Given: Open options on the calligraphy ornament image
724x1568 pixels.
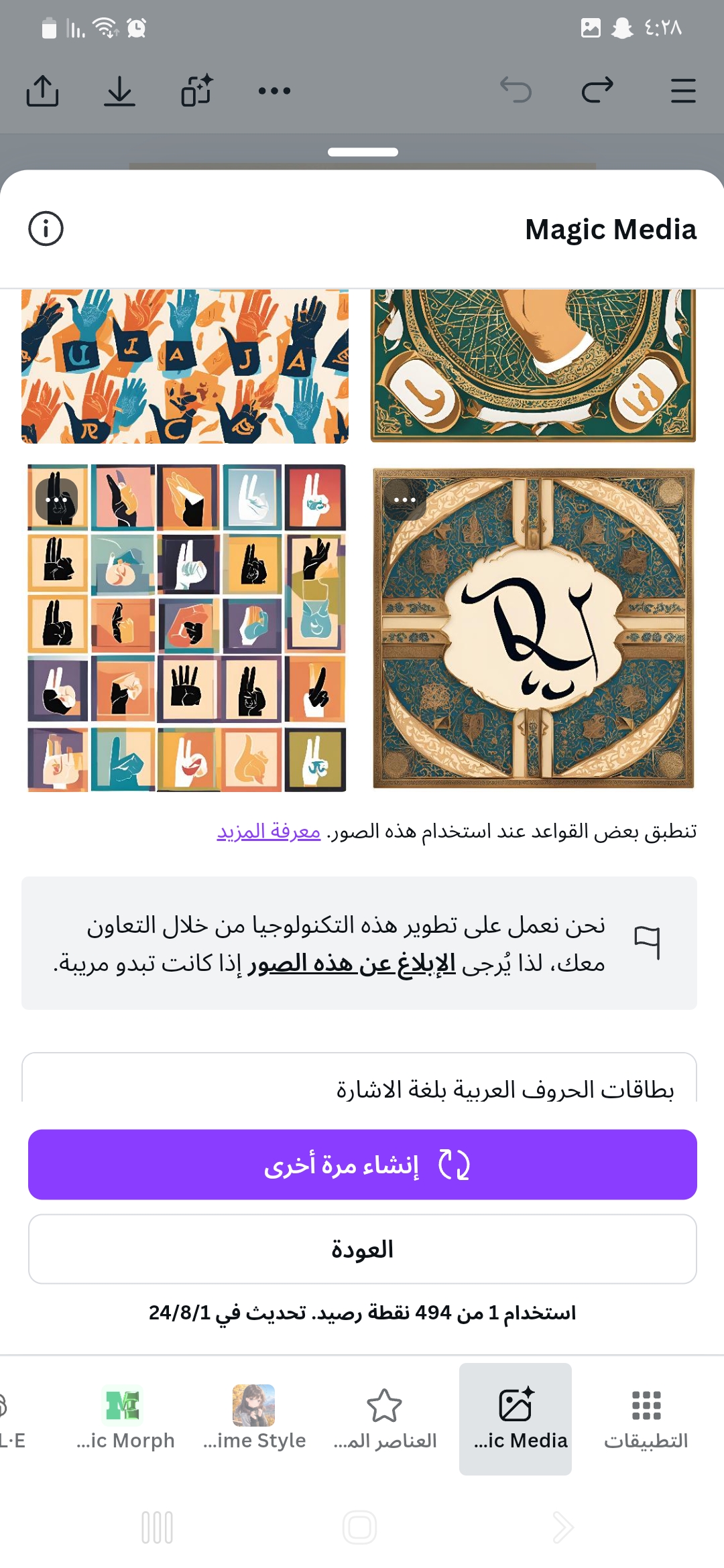Looking at the screenshot, I should click(405, 500).
